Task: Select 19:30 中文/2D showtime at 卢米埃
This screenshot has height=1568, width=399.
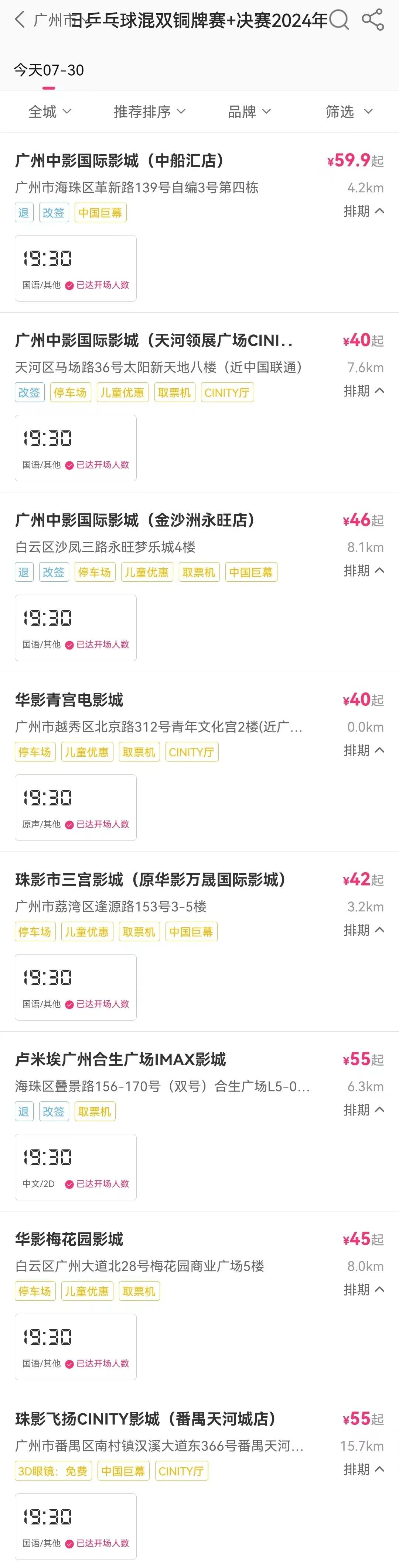Action: coord(75,1167)
